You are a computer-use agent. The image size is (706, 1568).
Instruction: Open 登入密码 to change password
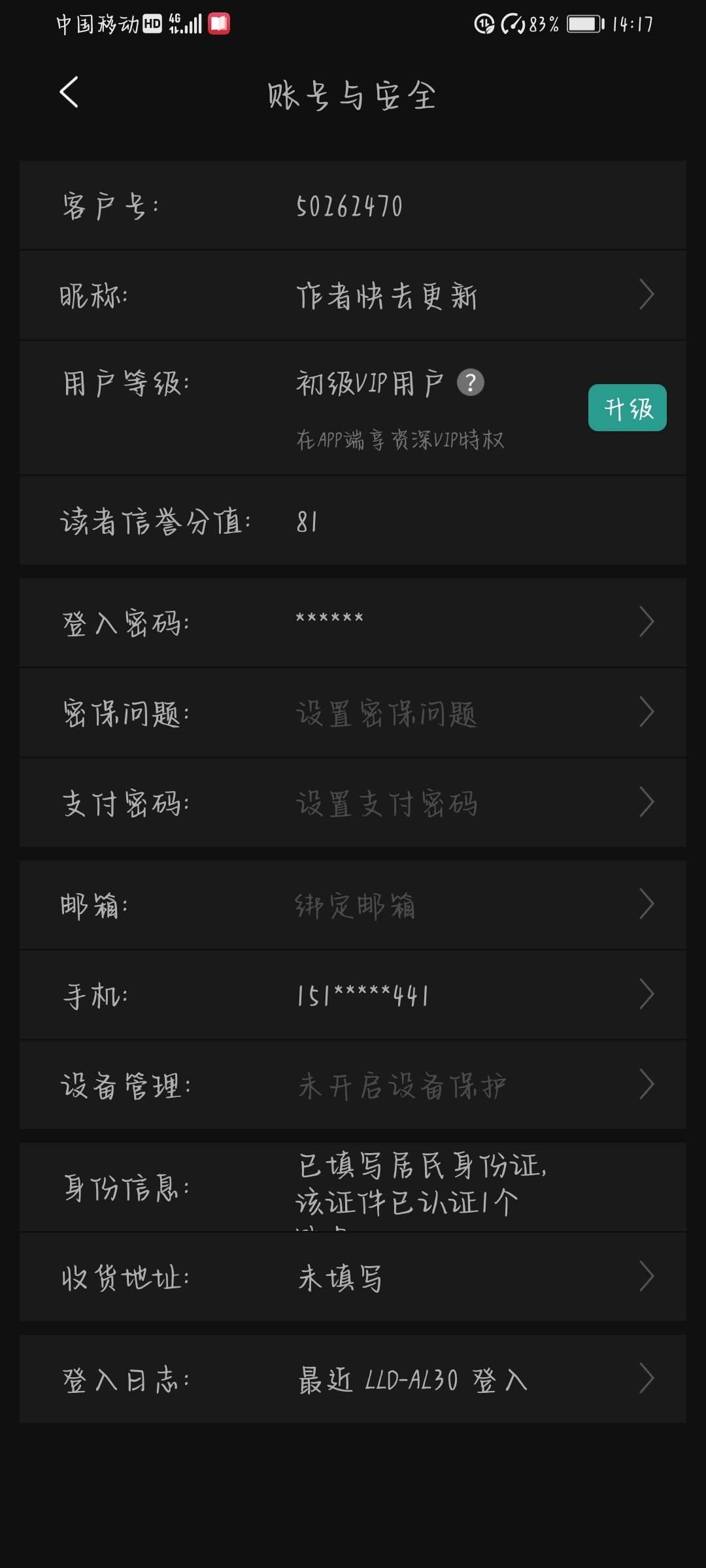click(353, 623)
